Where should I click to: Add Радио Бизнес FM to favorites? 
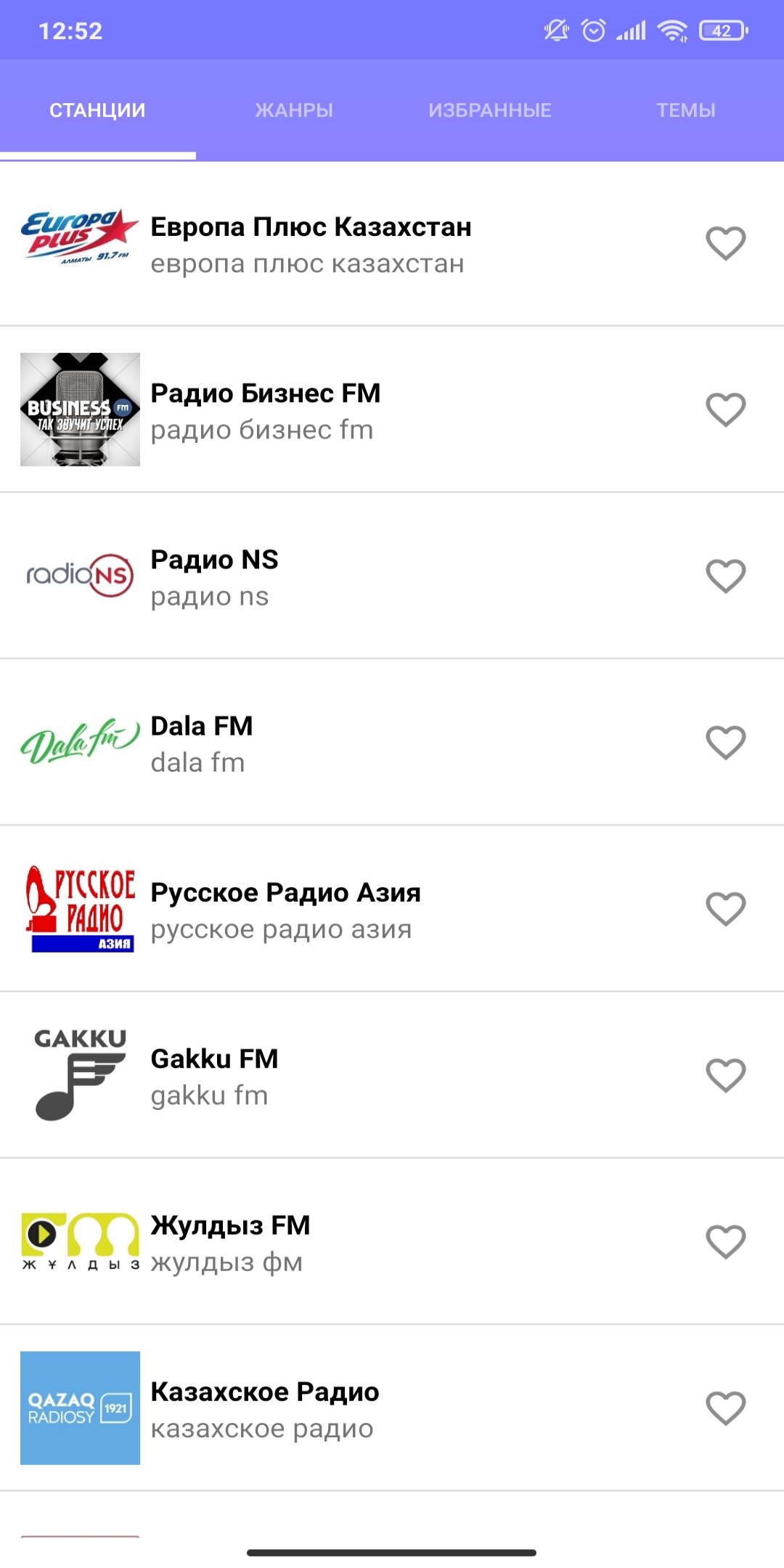tap(726, 409)
